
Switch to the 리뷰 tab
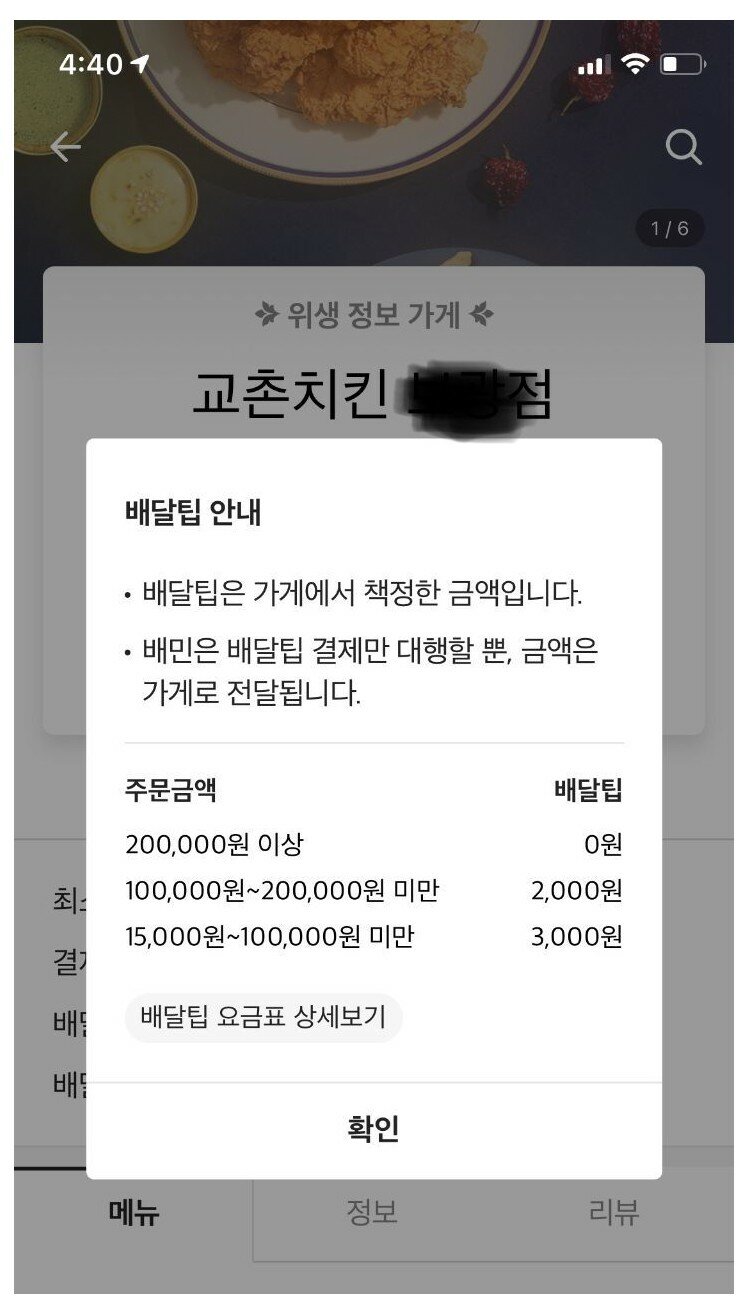click(x=613, y=1213)
